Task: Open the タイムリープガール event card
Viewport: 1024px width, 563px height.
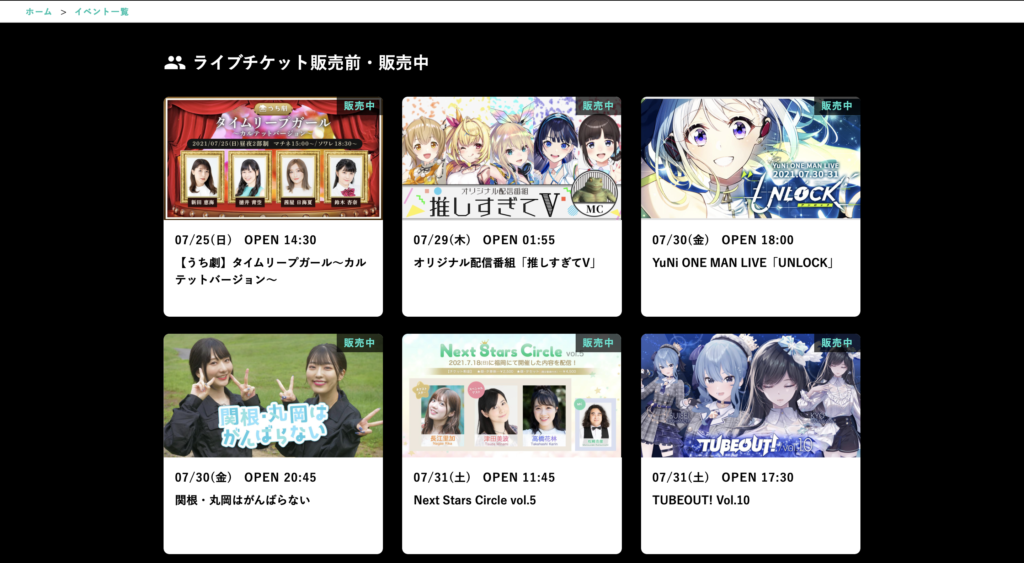Action: tap(273, 206)
